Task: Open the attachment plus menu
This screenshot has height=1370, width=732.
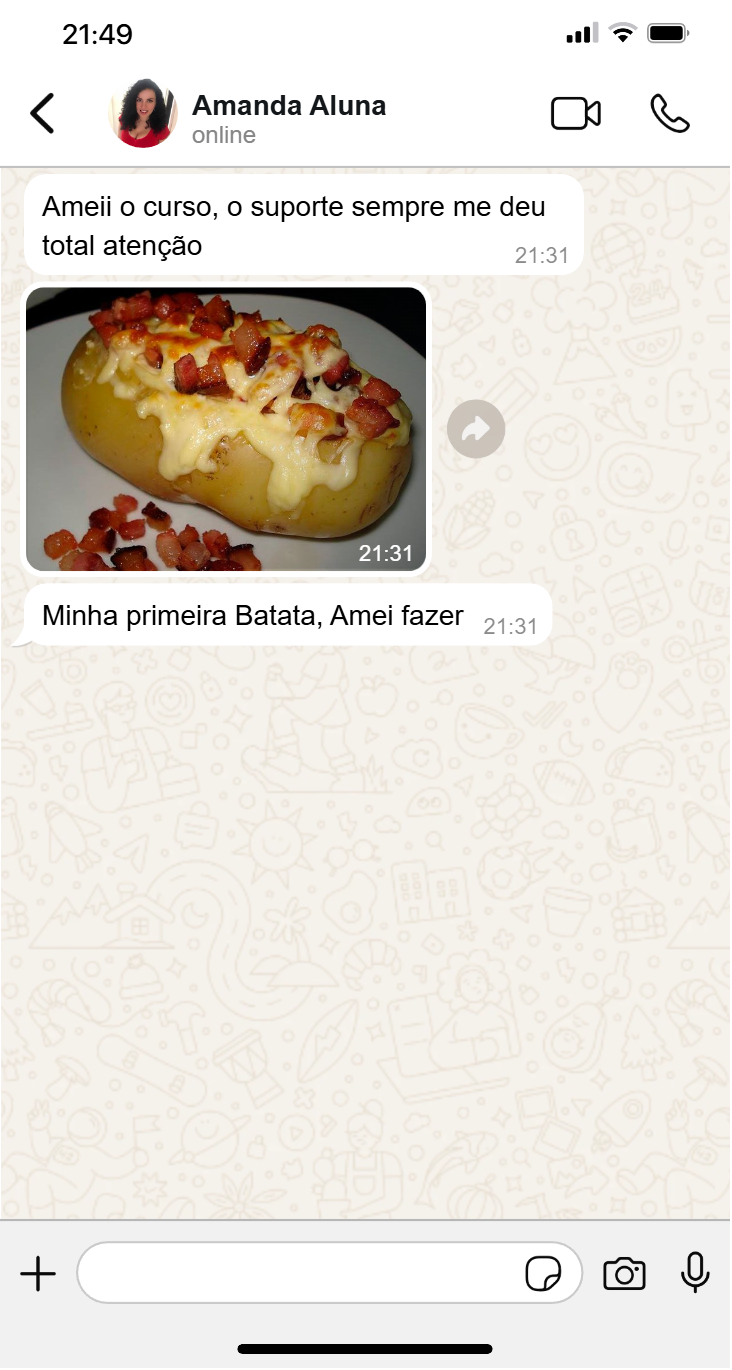Action: point(38,1274)
